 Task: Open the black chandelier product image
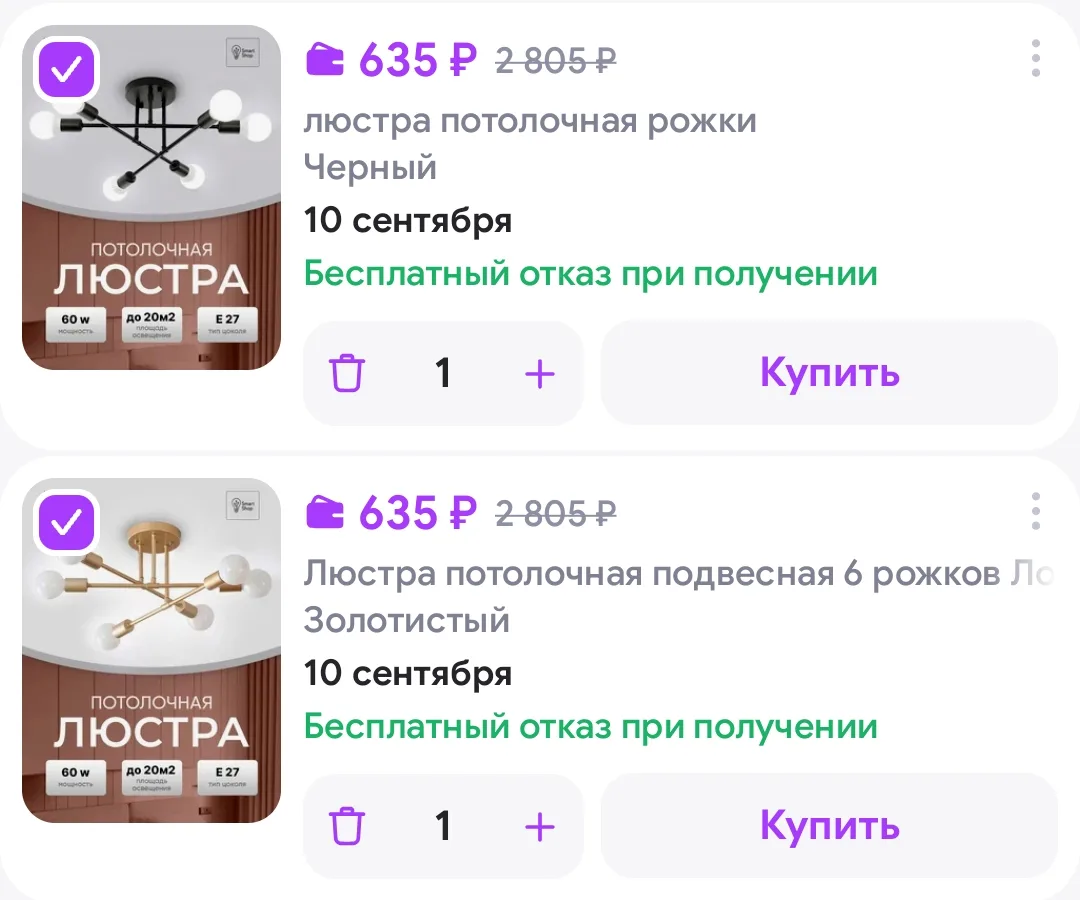[152, 198]
